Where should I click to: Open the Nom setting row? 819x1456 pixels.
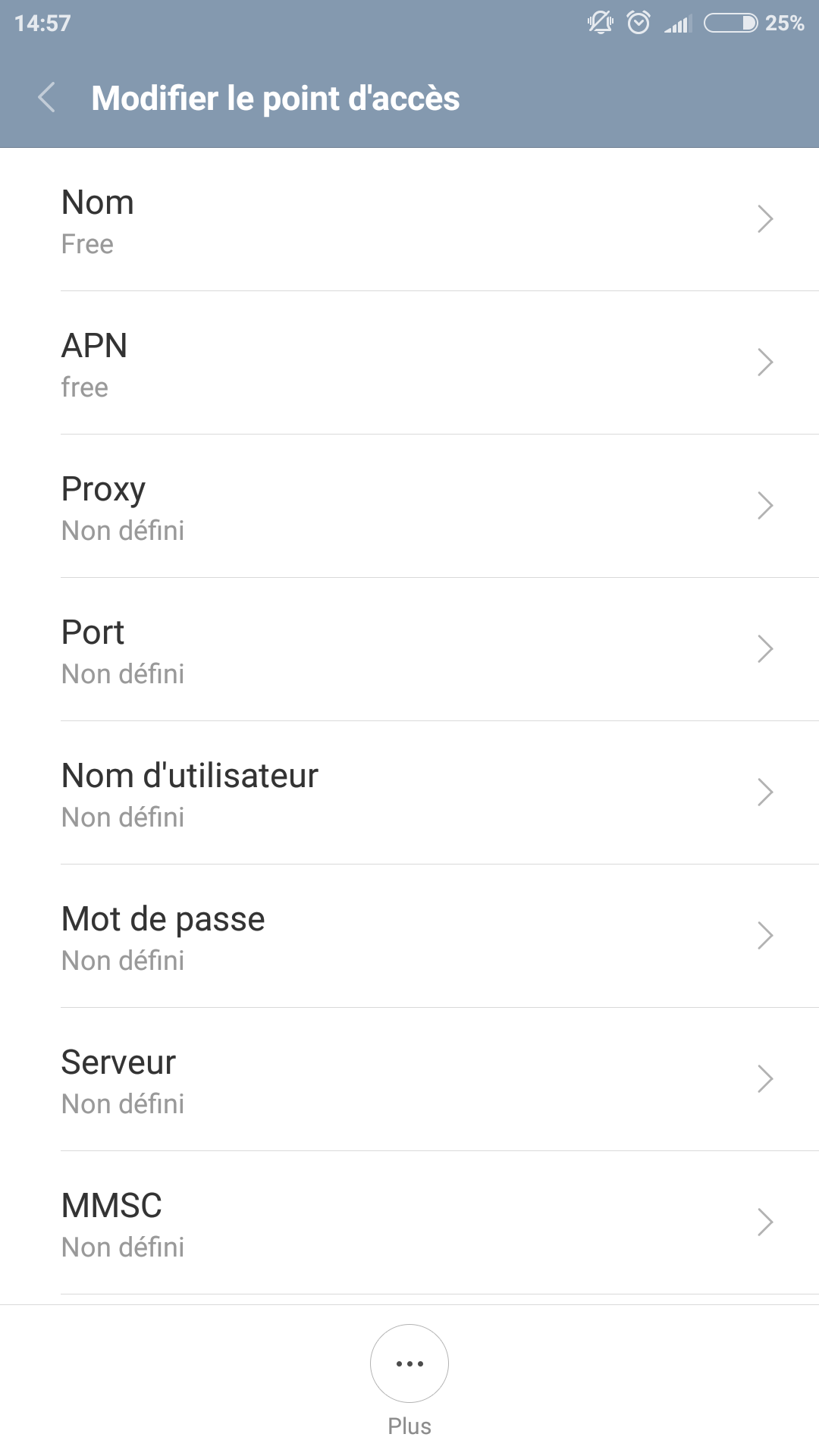(409, 220)
